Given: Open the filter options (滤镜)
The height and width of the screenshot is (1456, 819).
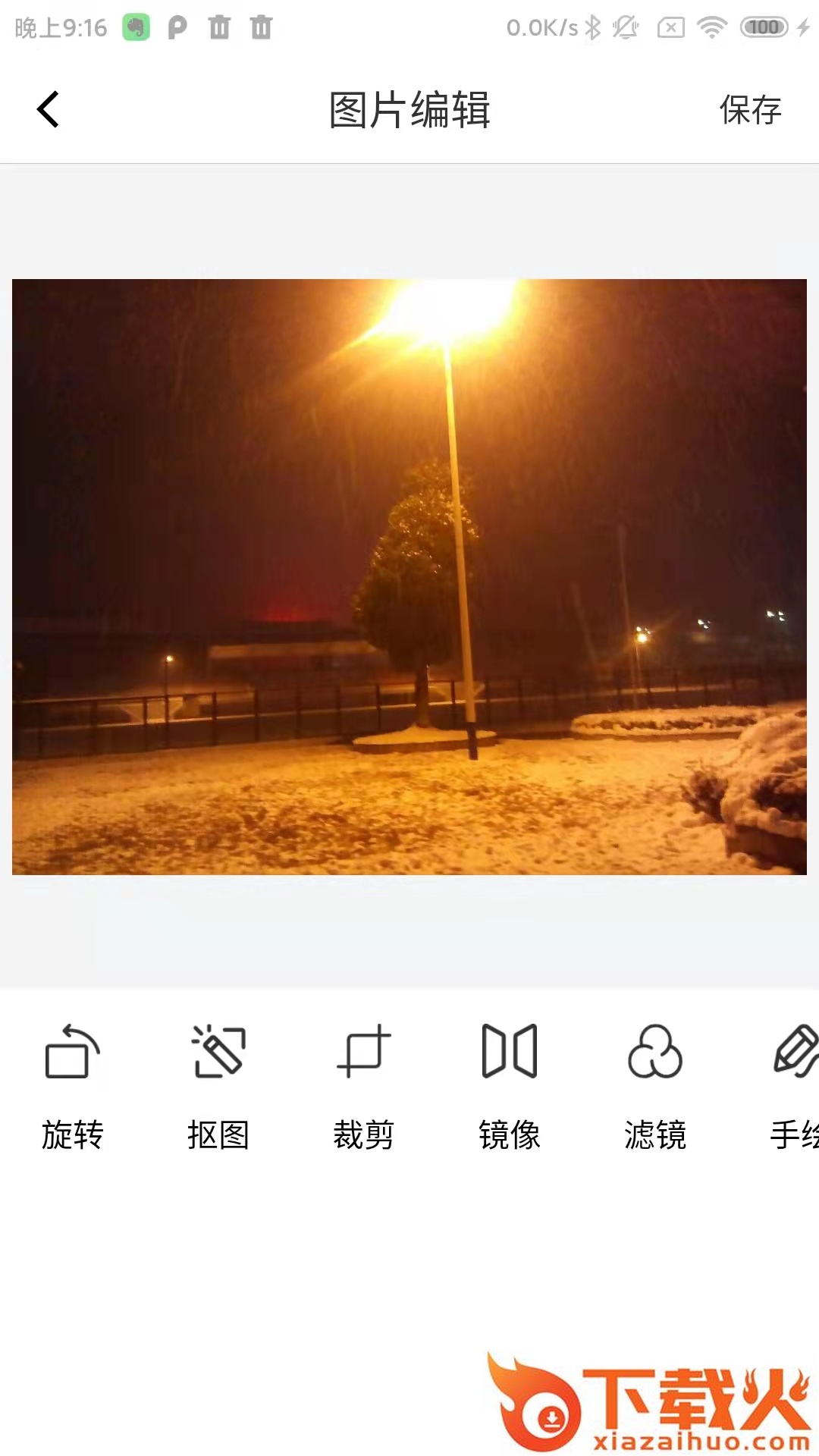Looking at the screenshot, I should point(655,1084).
